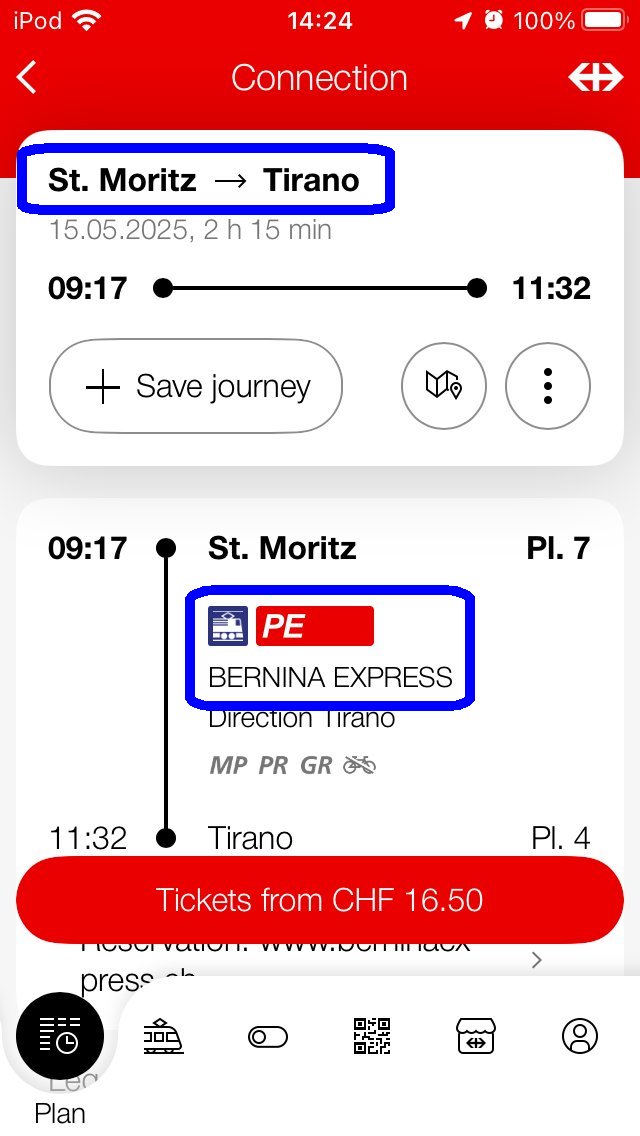The width and height of the screenshot is (640, 1136).
Task: Open the EasyRide toggle tab
Action: [x=268, y=1037]
